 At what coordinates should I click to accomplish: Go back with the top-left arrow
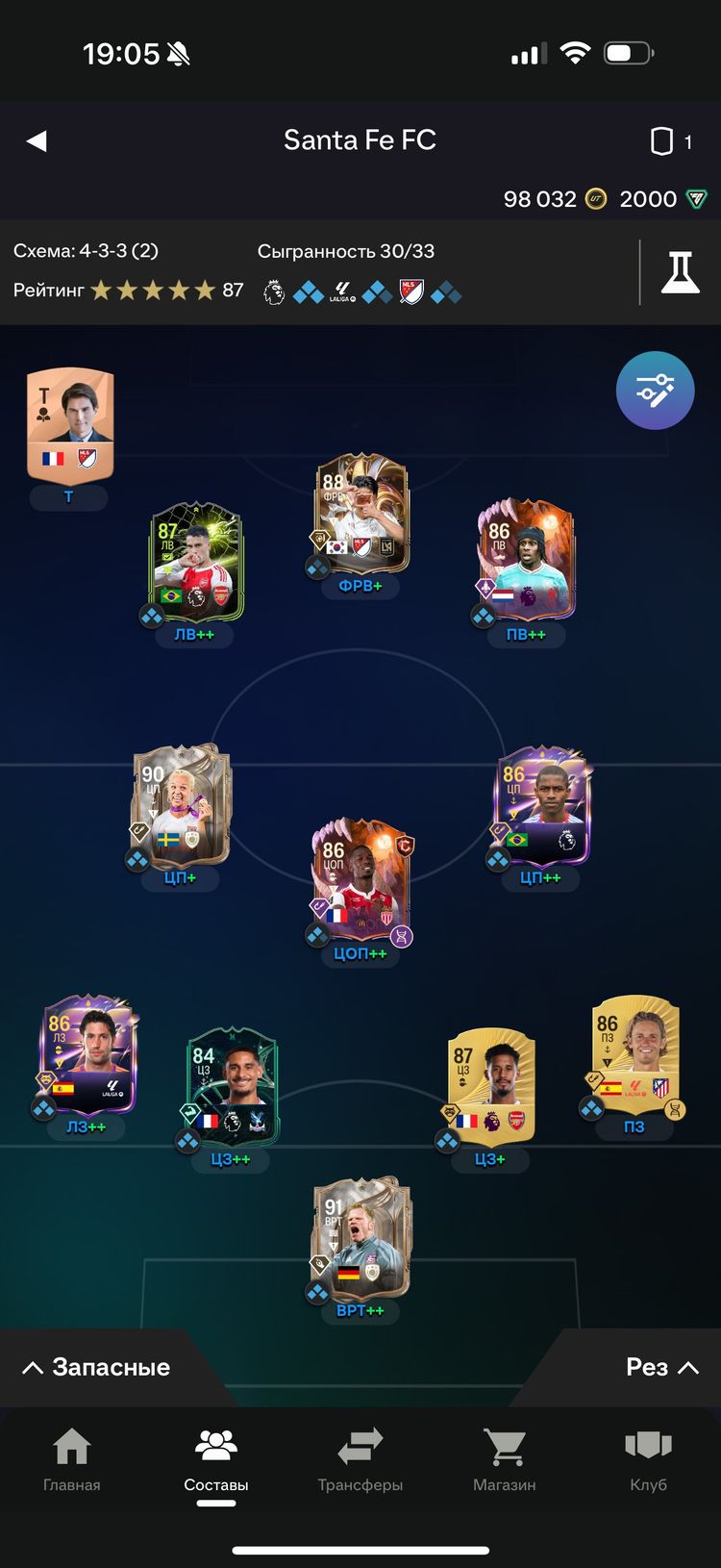tap(37, 141)
